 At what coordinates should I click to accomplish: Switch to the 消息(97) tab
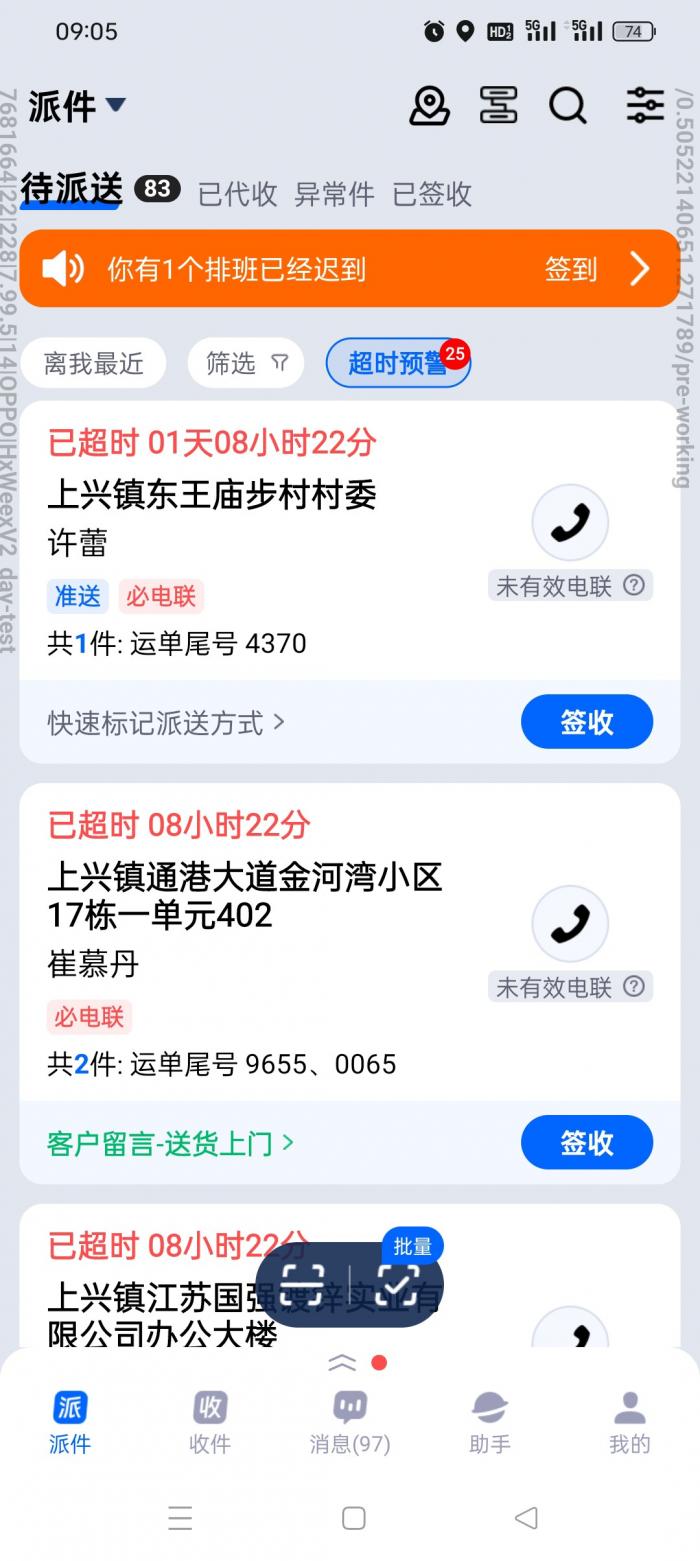(349, 1422)
